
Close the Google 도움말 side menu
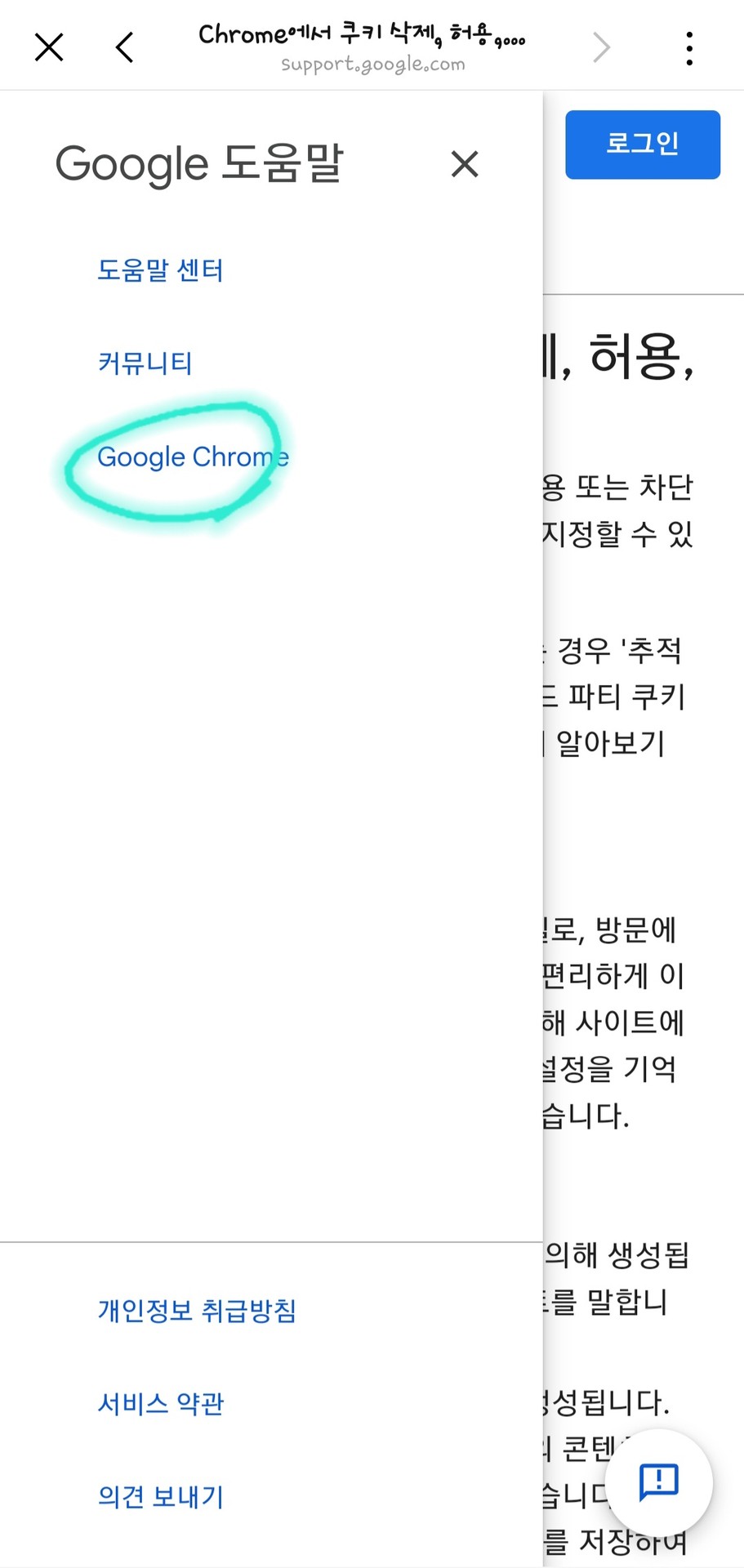tap(465, 164)
